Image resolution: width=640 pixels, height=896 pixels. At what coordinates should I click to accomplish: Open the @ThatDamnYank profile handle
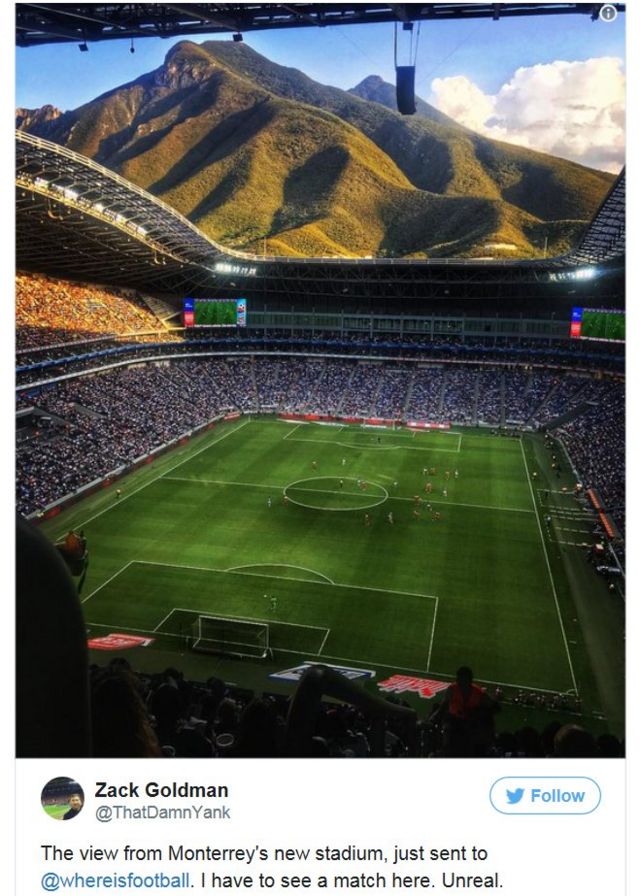(162, 813)
